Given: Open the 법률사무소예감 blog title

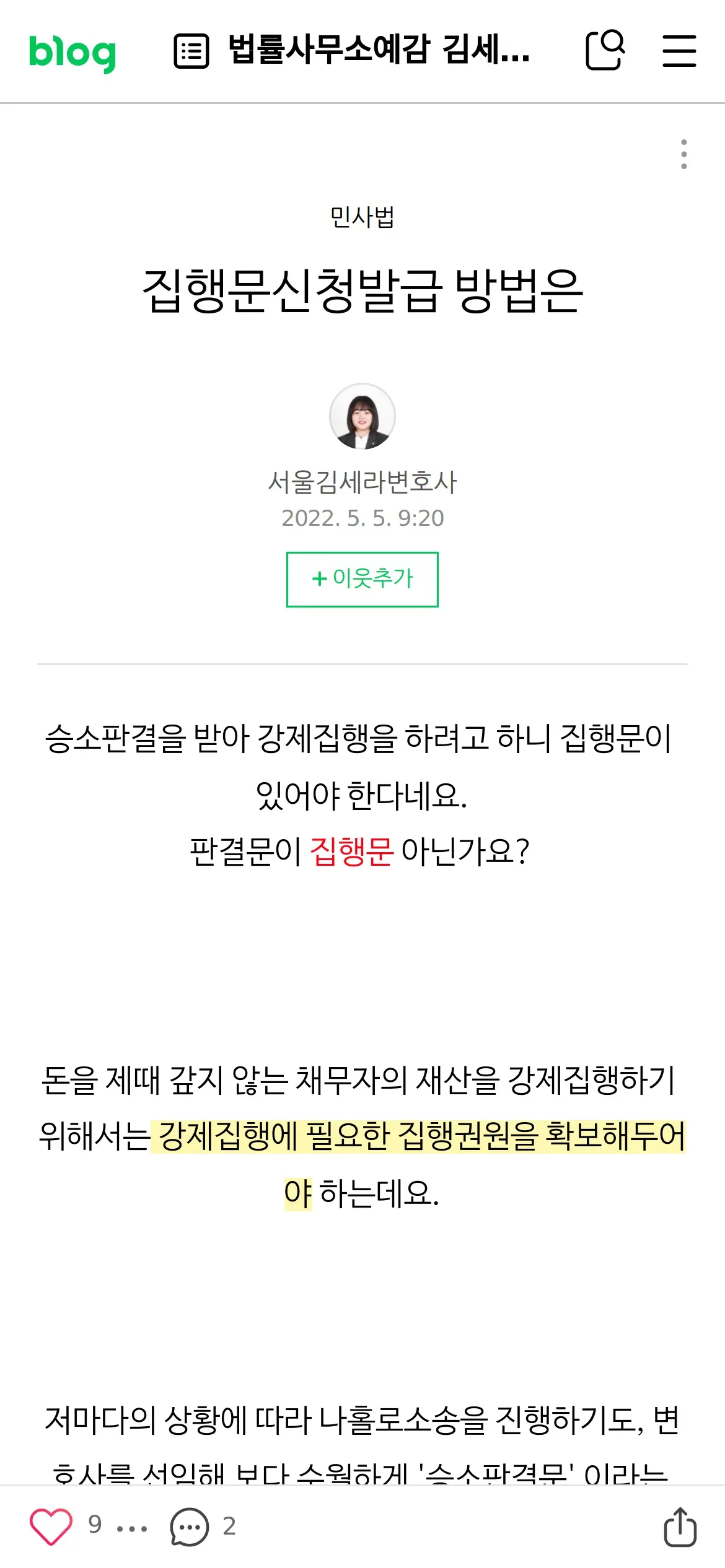Looking at the screenshot, I should (x=379, y=50).
